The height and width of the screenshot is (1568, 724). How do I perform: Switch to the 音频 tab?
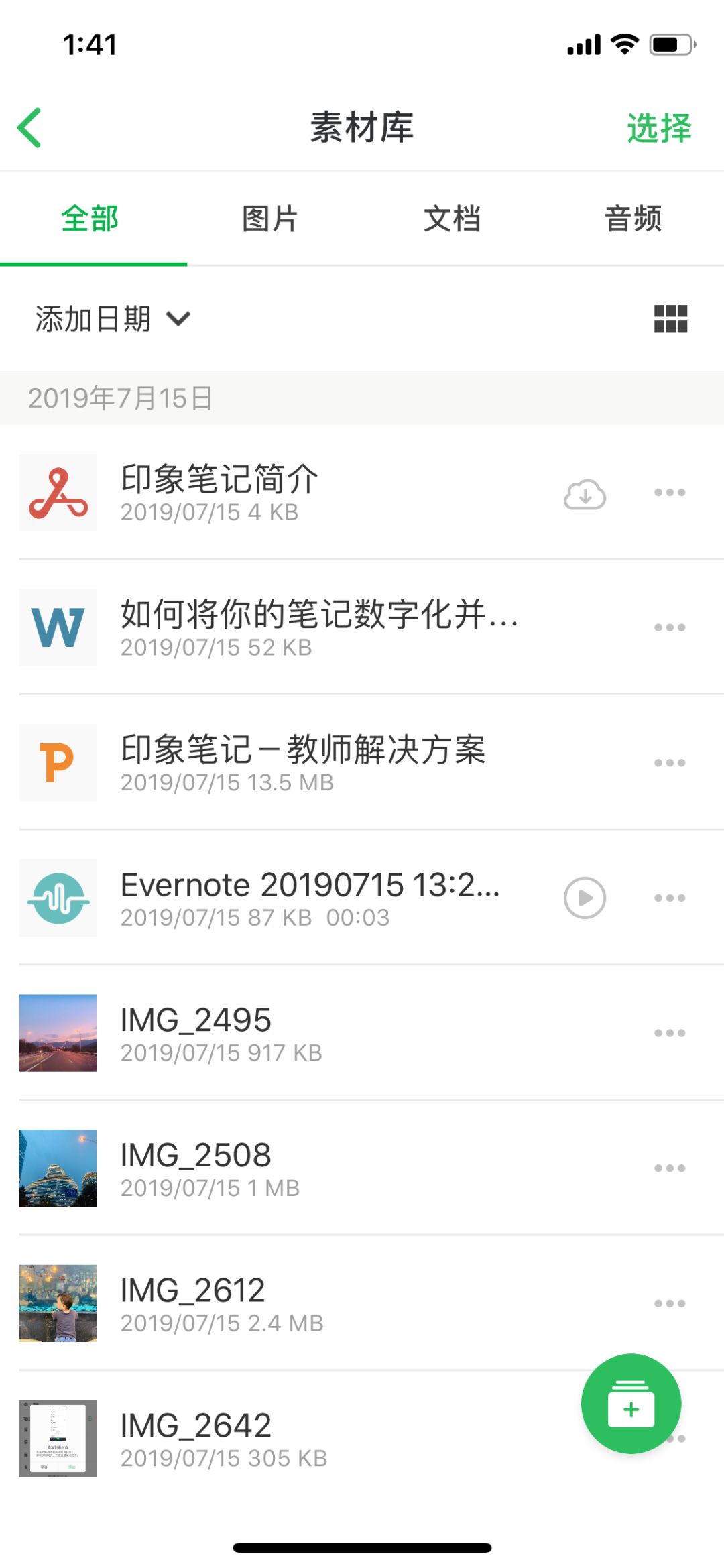click(x=633, y=219)
